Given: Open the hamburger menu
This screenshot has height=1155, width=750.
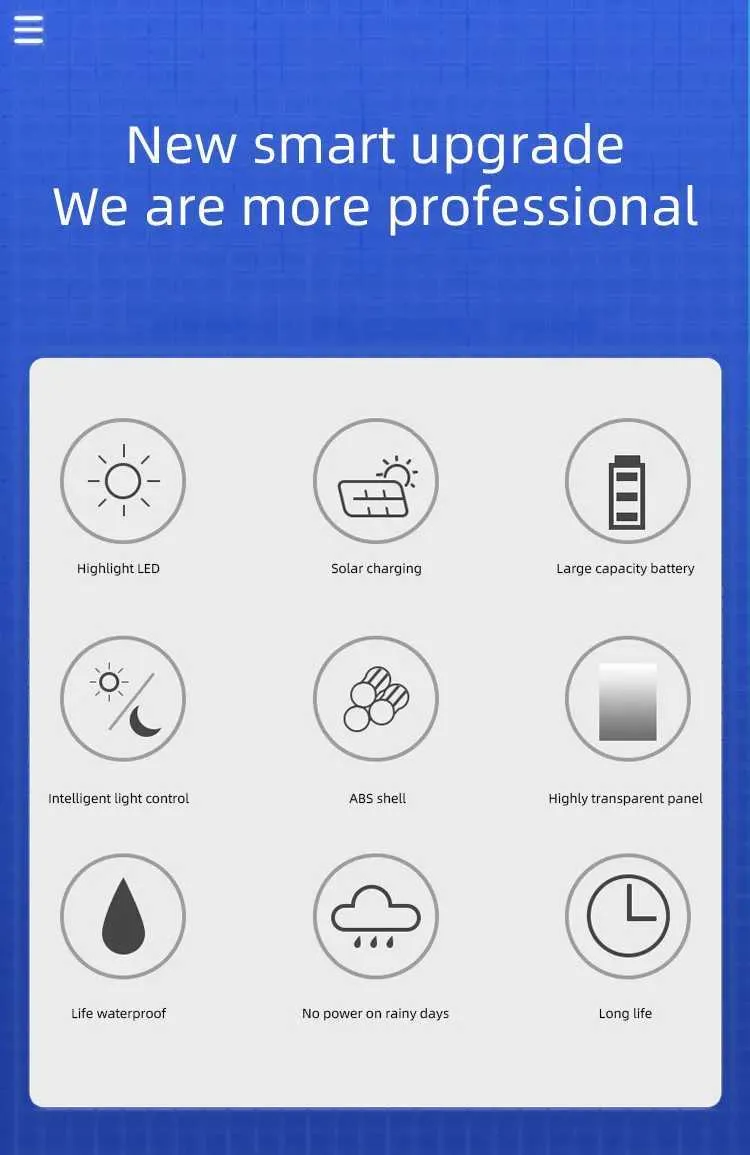Looking at the screenshot, I should point(28,30).
